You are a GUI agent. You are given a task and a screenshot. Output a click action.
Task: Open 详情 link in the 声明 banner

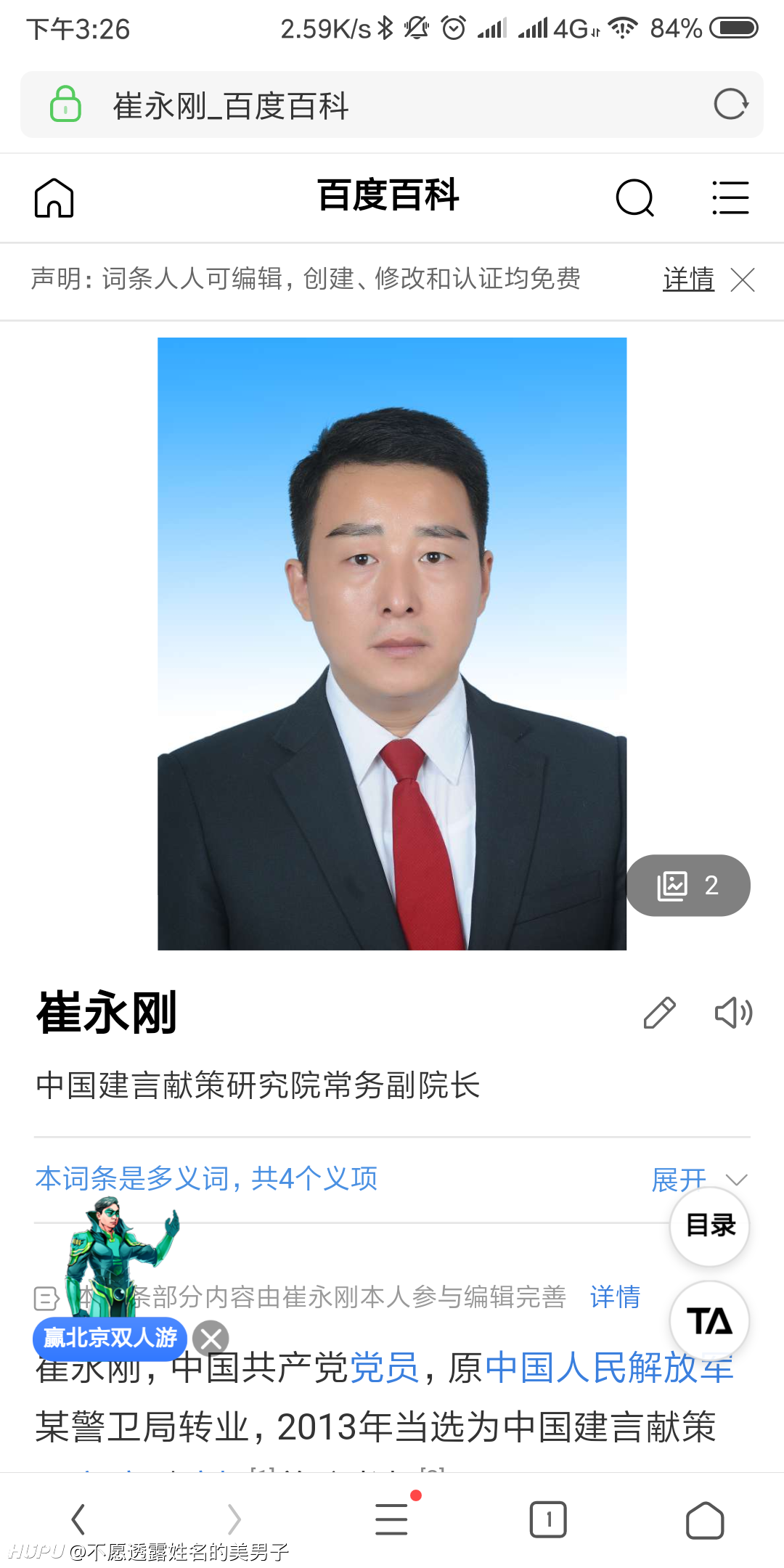point(688,279)
